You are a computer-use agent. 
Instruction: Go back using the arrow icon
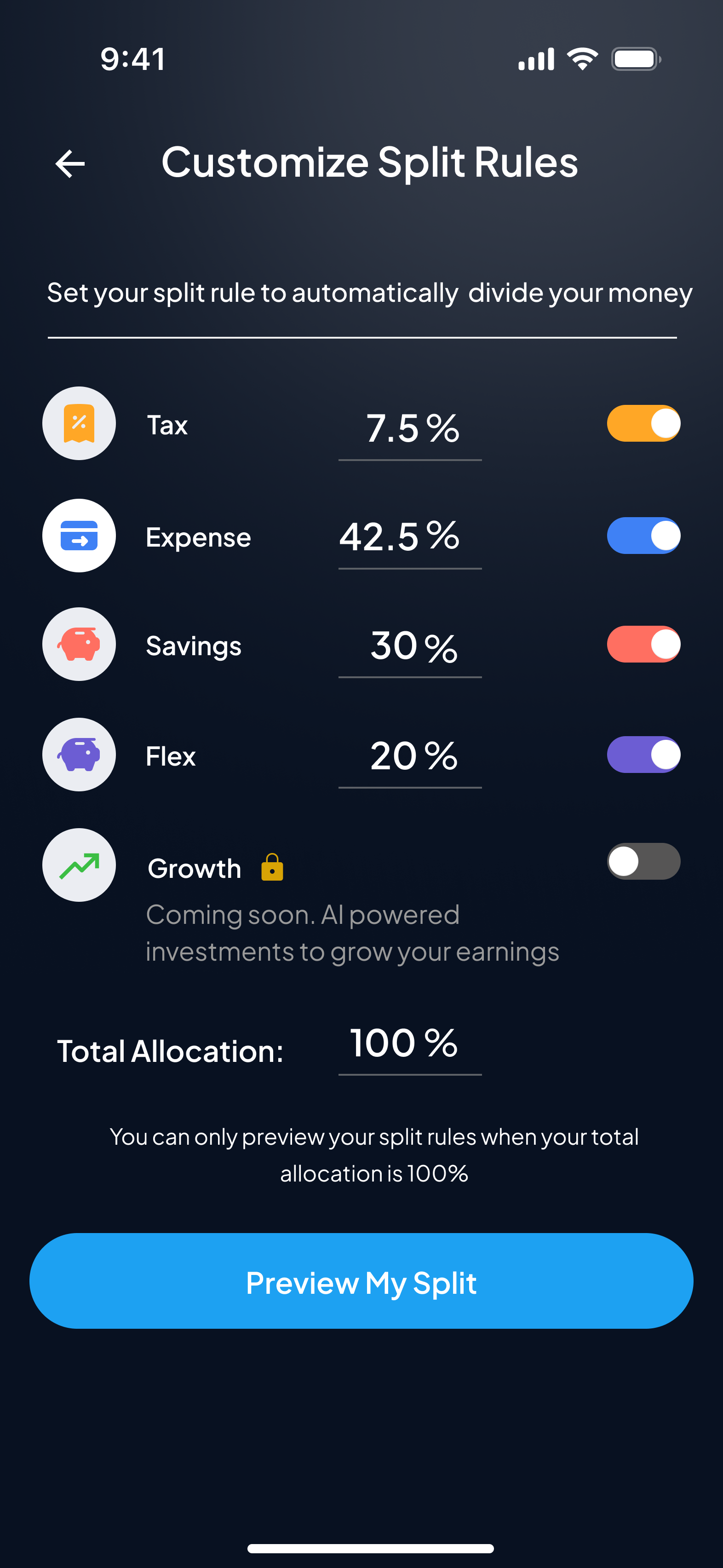(70, 164)
